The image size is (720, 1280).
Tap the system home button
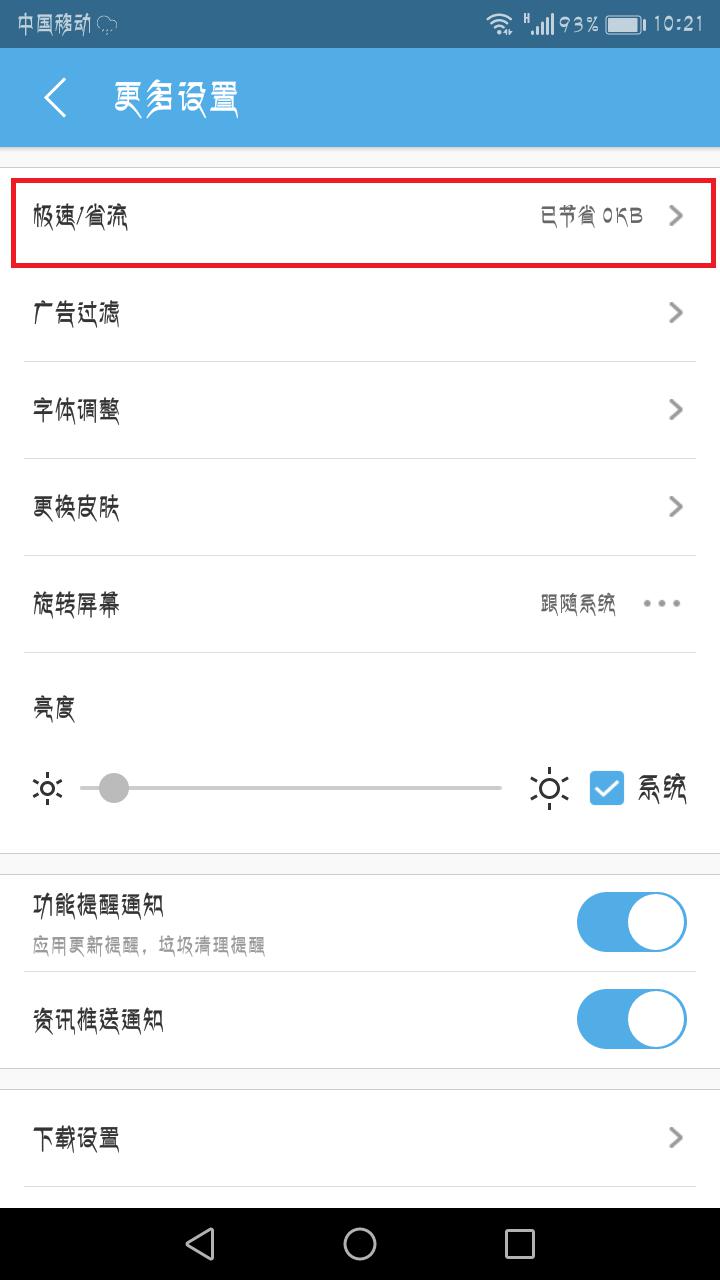[360, 1243]
